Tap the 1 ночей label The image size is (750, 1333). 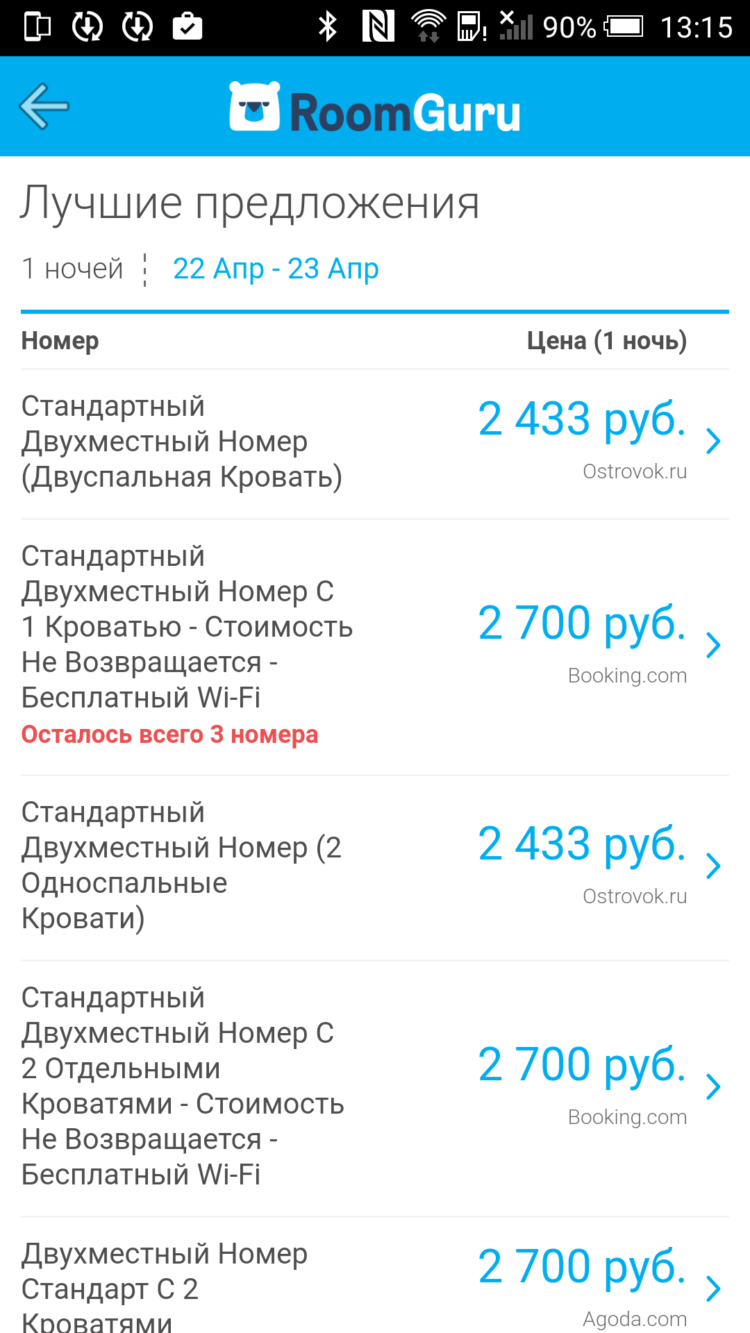[x=71, y=268]
